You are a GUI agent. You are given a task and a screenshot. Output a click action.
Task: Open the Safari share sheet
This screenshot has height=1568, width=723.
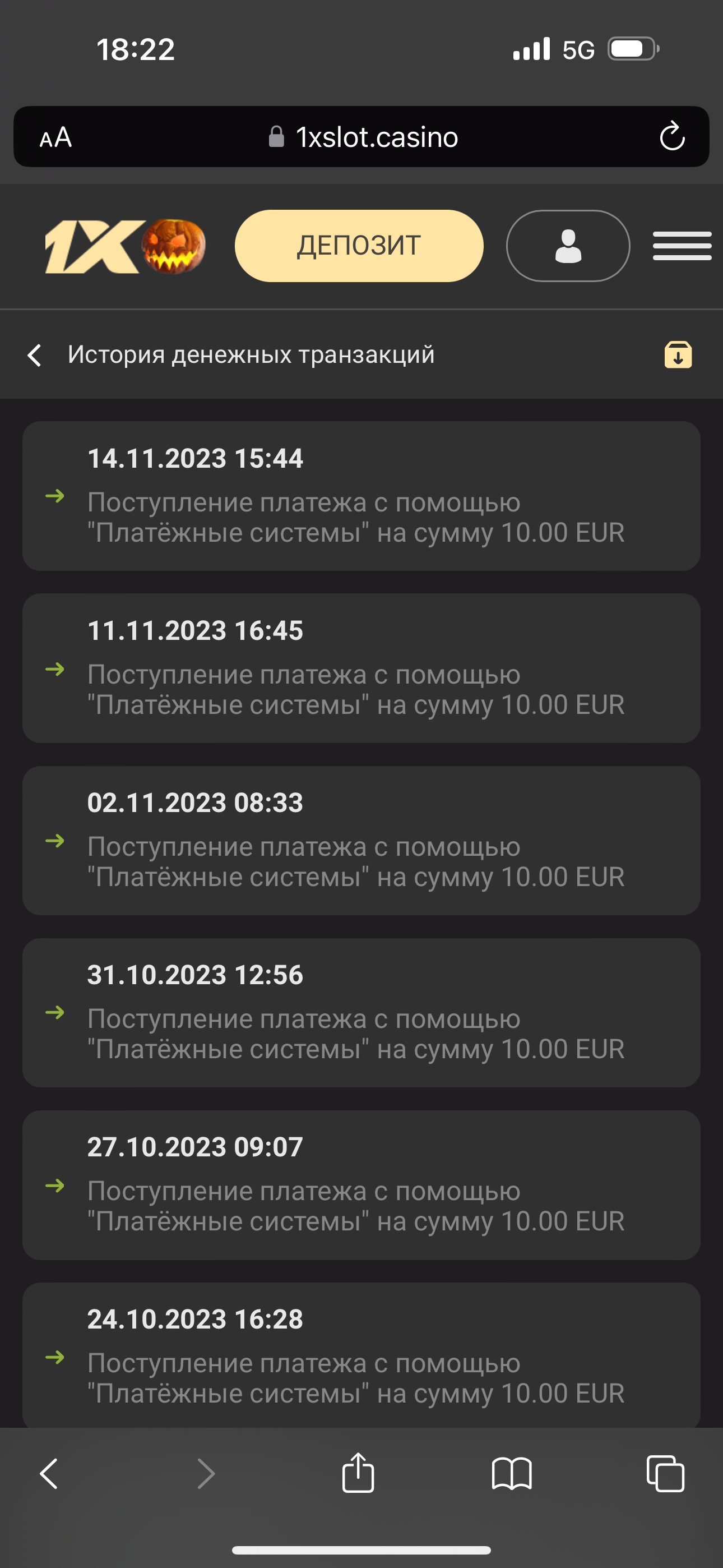point(359,1473)
